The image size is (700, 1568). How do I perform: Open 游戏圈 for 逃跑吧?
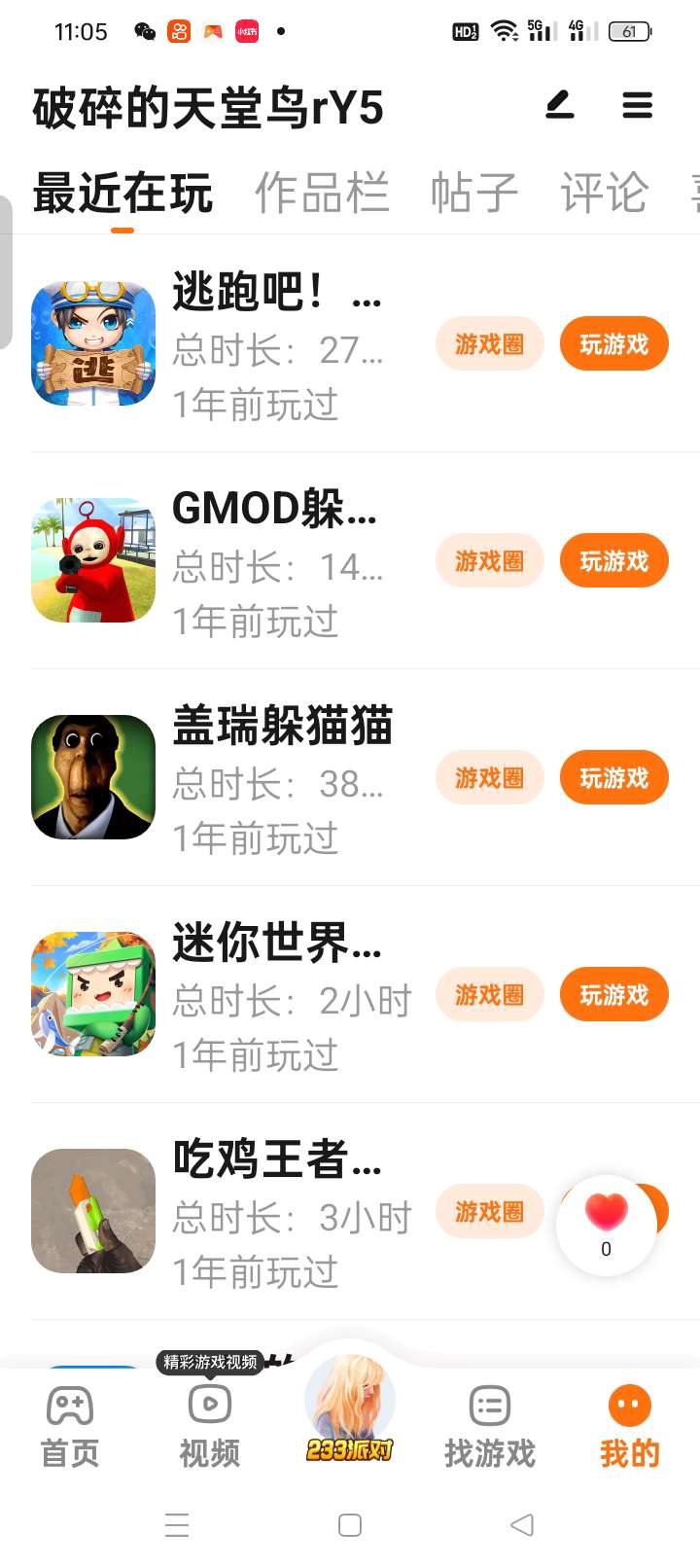point(489,344)
